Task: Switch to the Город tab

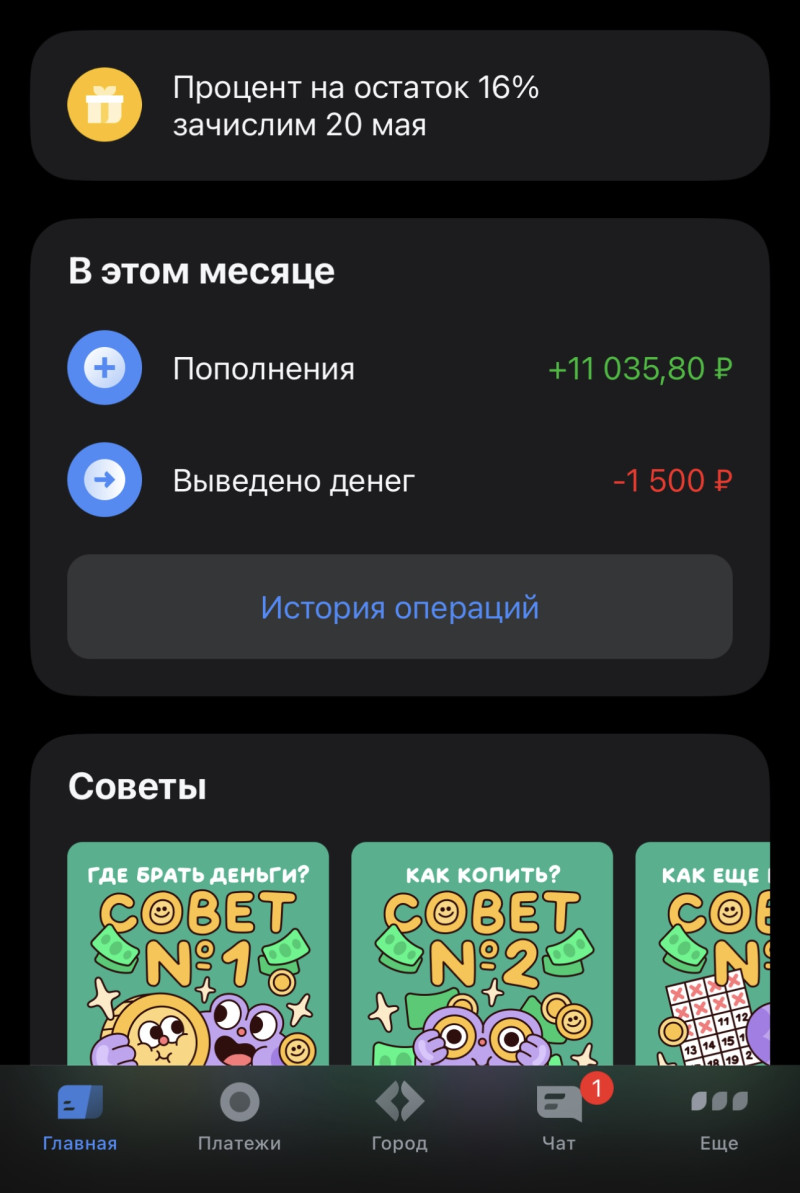Action: [x=399, y=1118]
